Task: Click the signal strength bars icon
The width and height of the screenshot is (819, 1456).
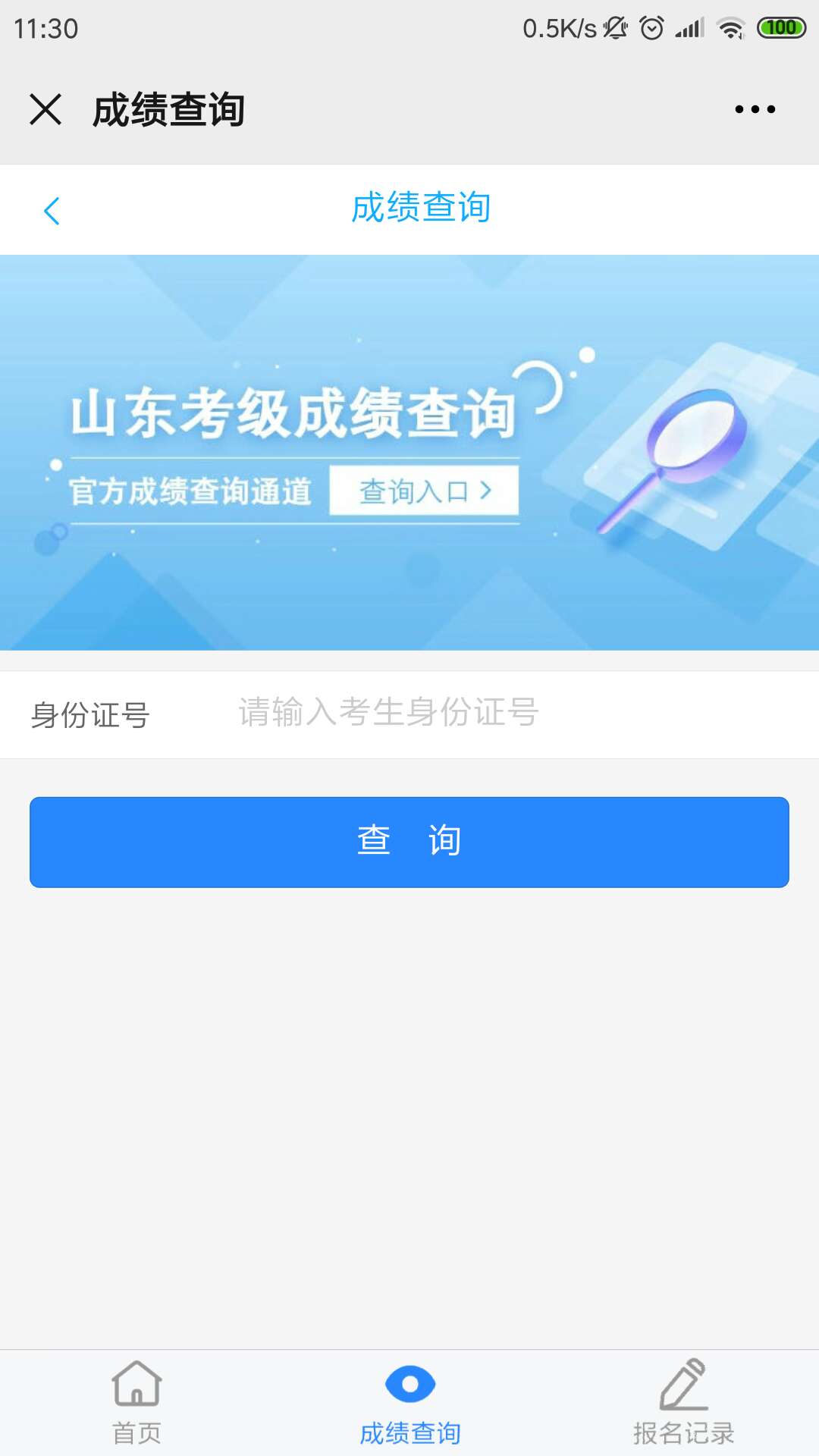Action: pyautogui.click(x=689, y=28)
